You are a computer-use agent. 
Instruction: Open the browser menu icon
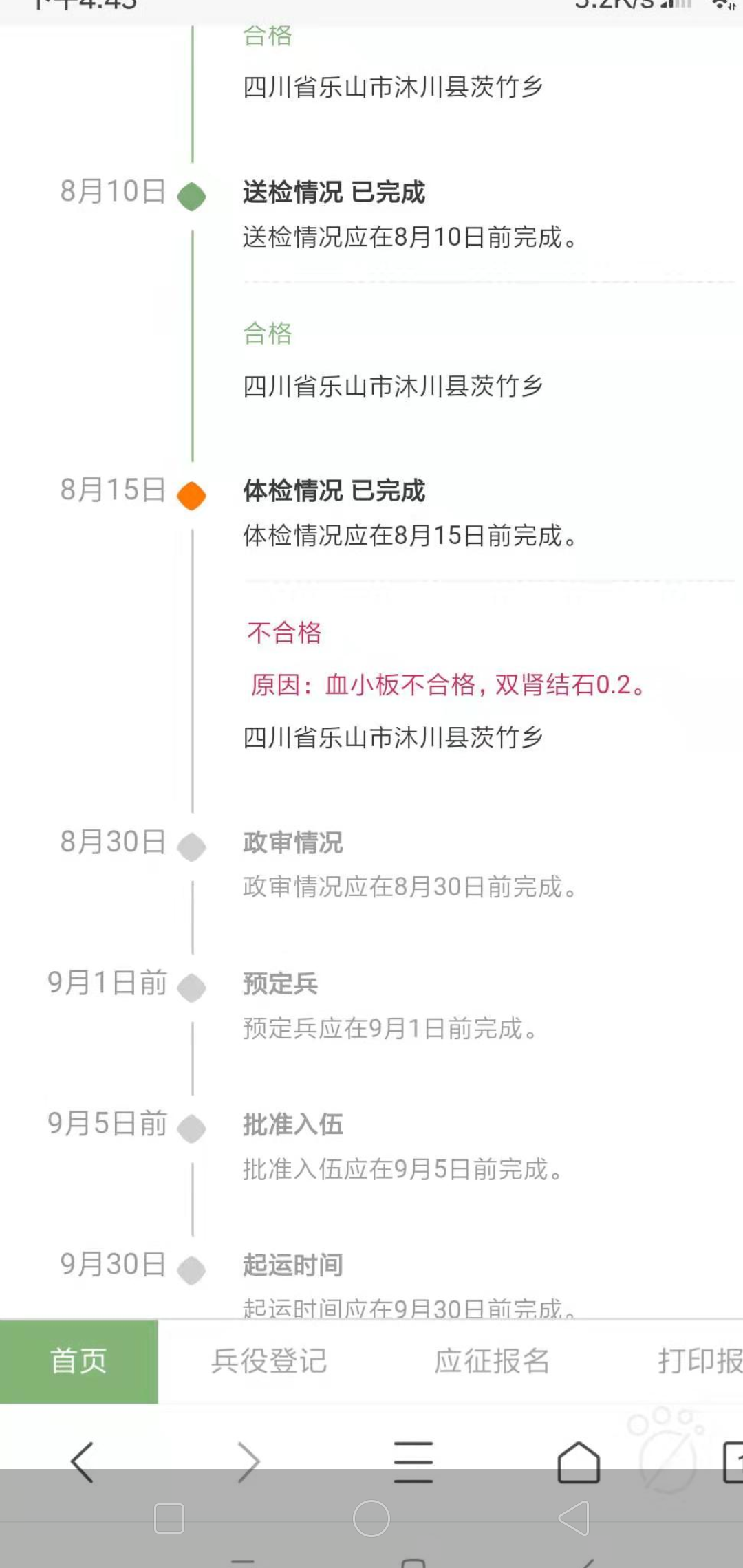(x=413, y=1461)
